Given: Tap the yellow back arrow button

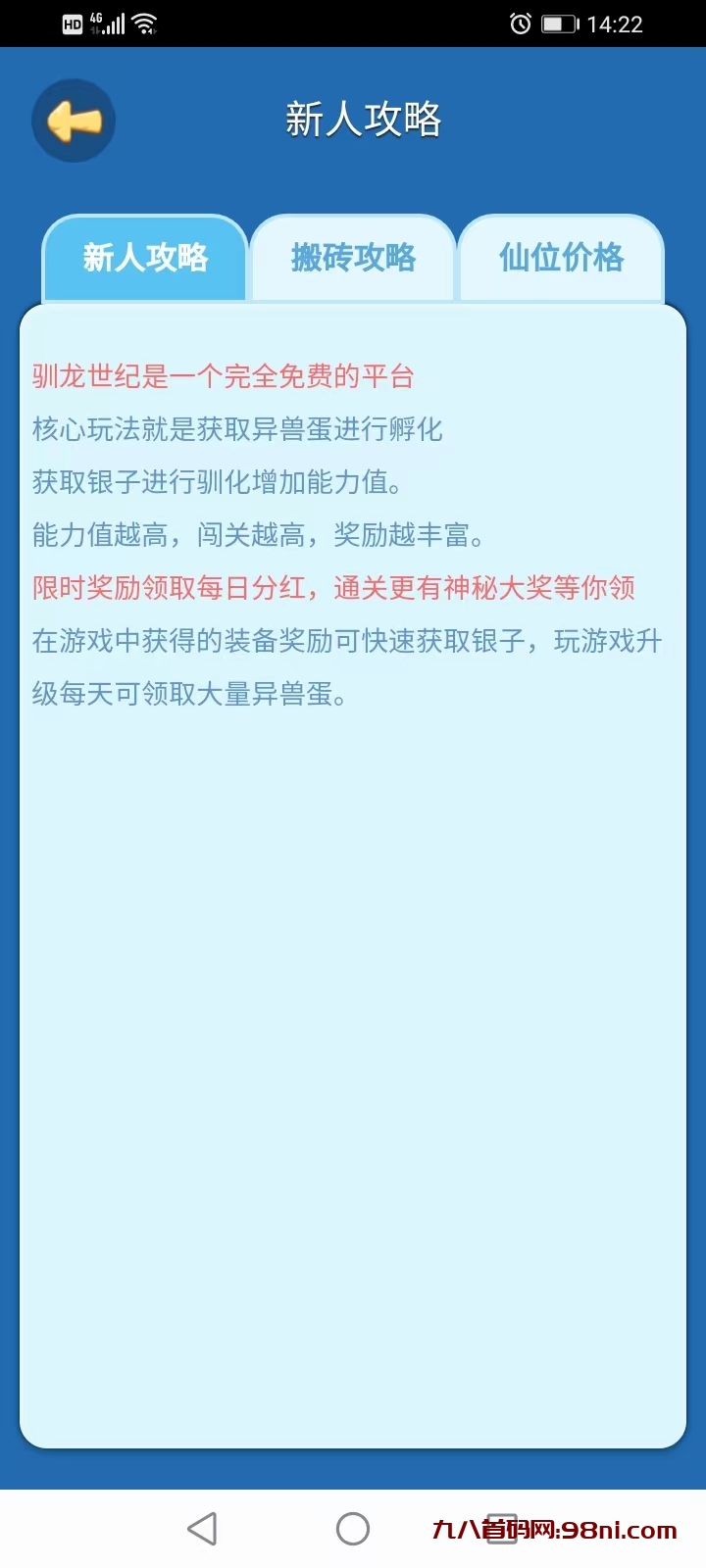Looking at the screenshot, I should [x=73, y=120].
